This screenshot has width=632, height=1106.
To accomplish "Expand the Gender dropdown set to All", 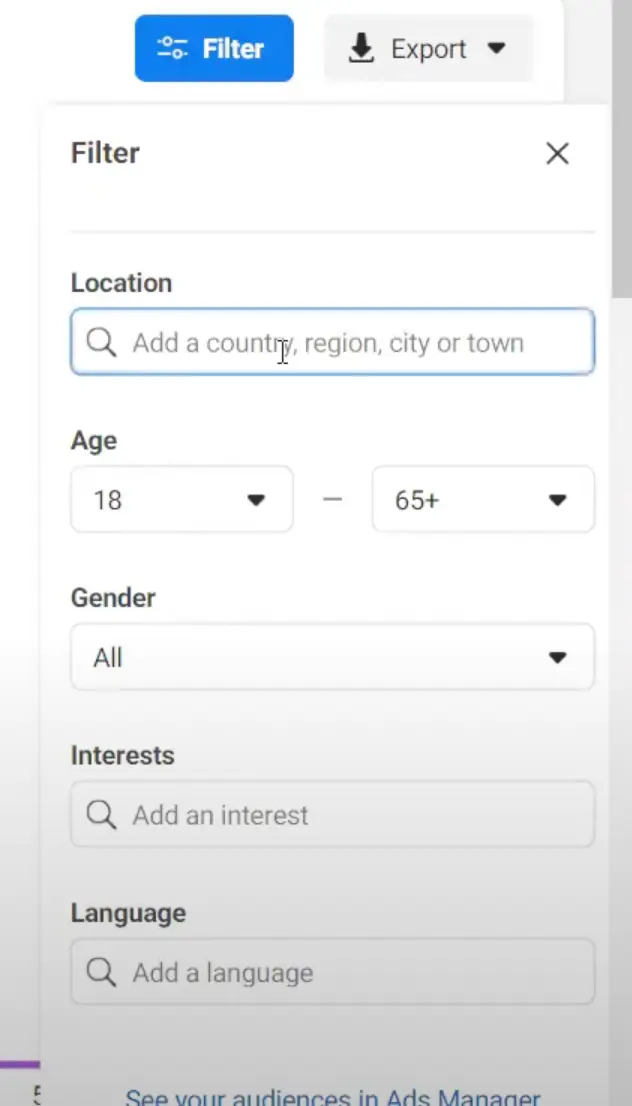I will [332, 657].
